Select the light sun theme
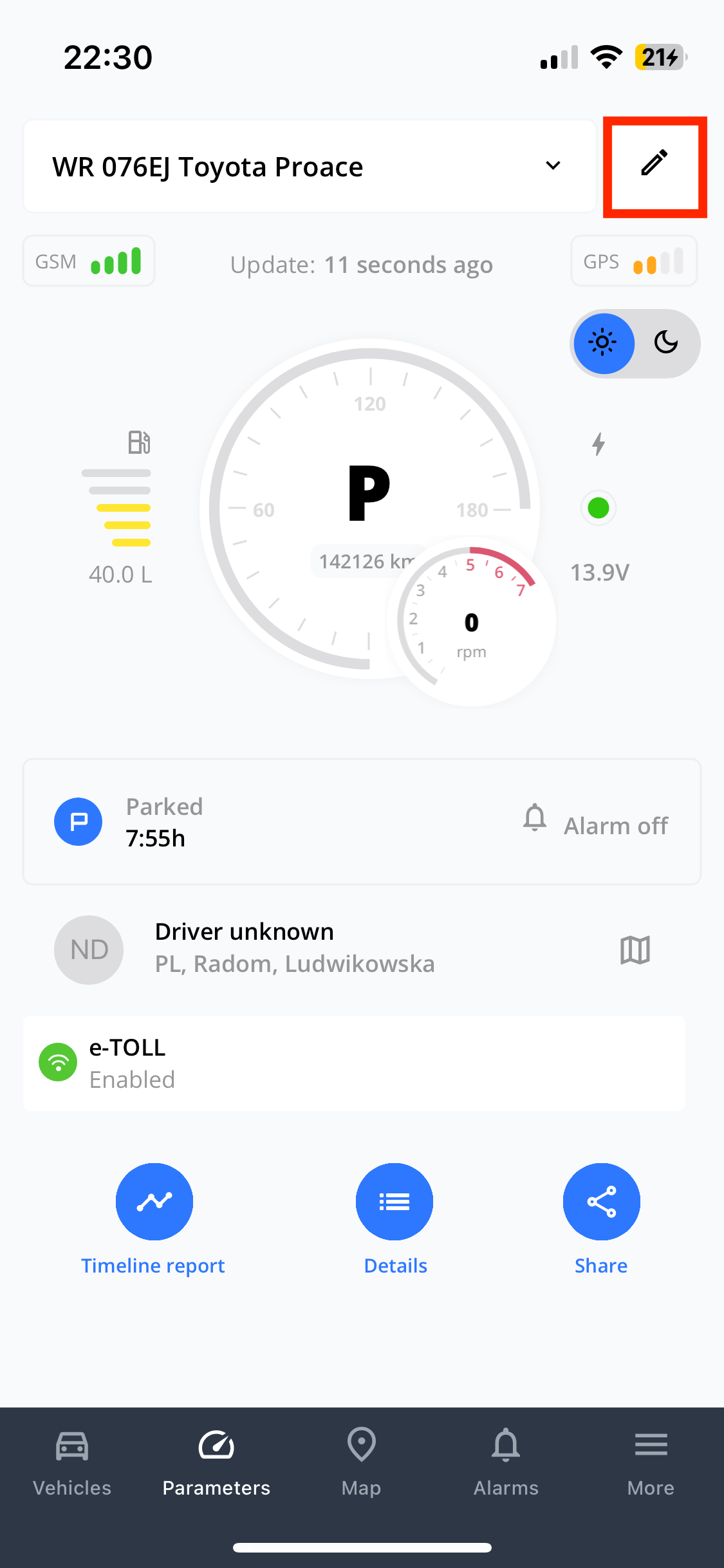Viewport: 724px width, 1568px height. click(603, 343)
